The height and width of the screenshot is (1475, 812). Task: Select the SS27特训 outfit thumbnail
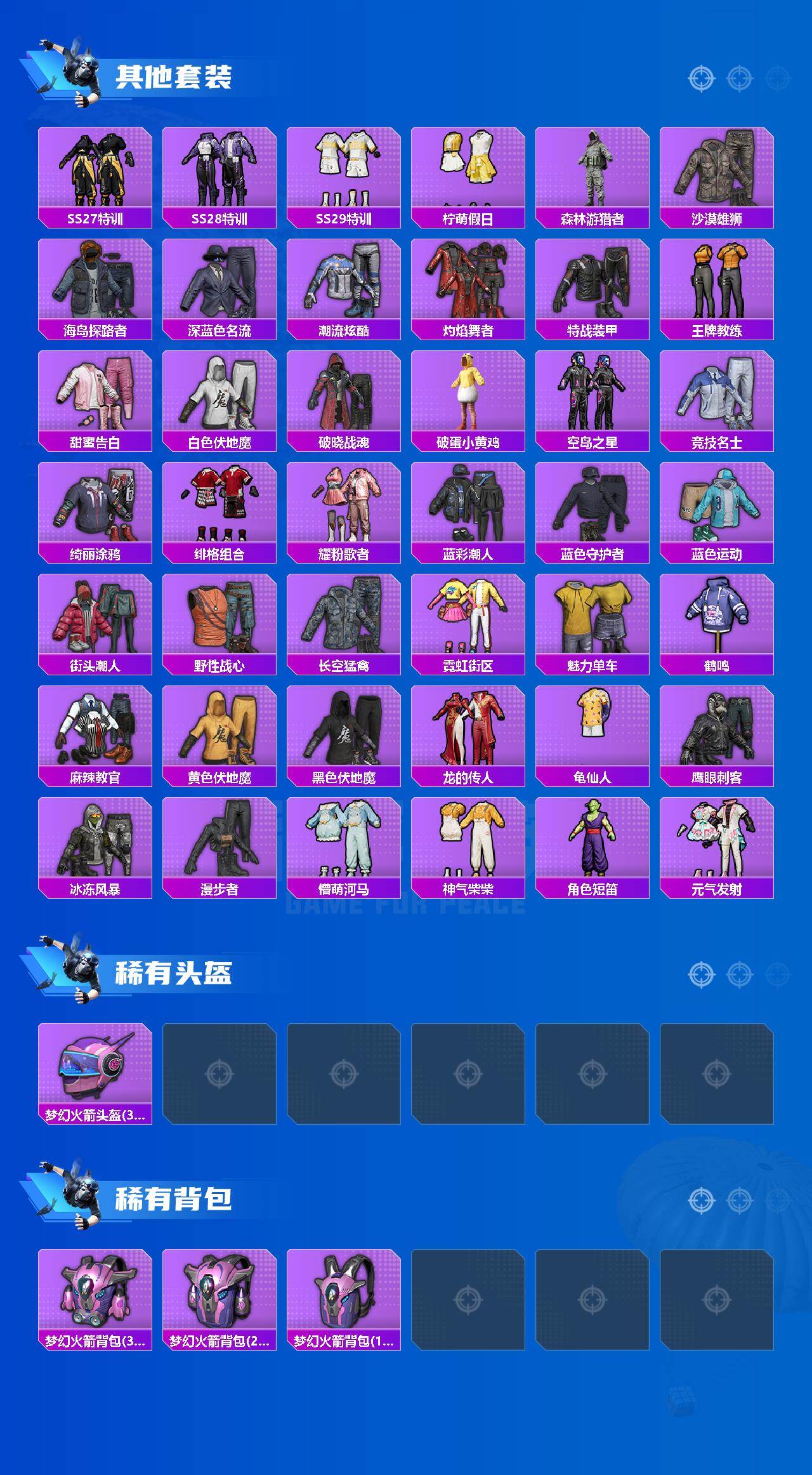(x=94, y=170)
